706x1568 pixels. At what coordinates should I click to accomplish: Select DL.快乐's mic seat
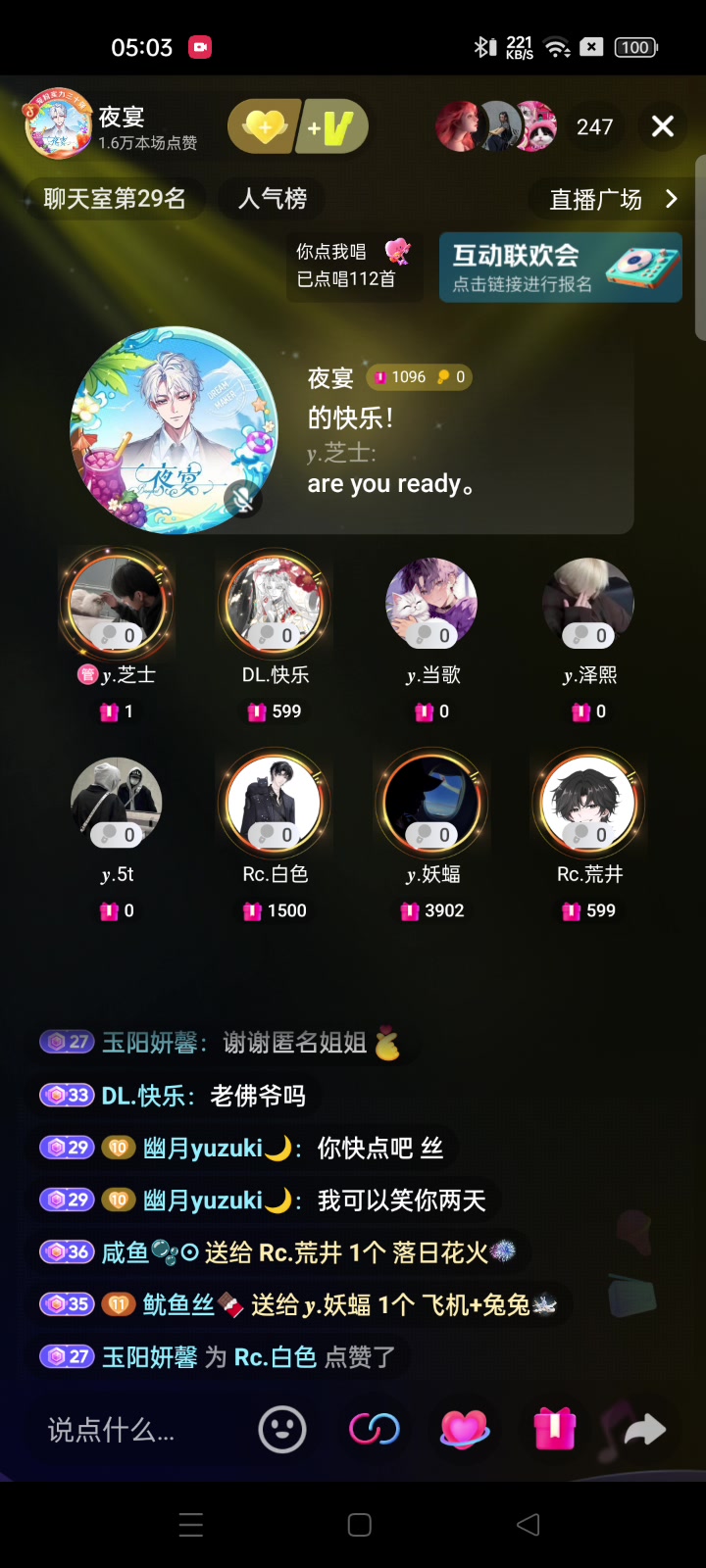pyautogui.click(x=275, y=604)
